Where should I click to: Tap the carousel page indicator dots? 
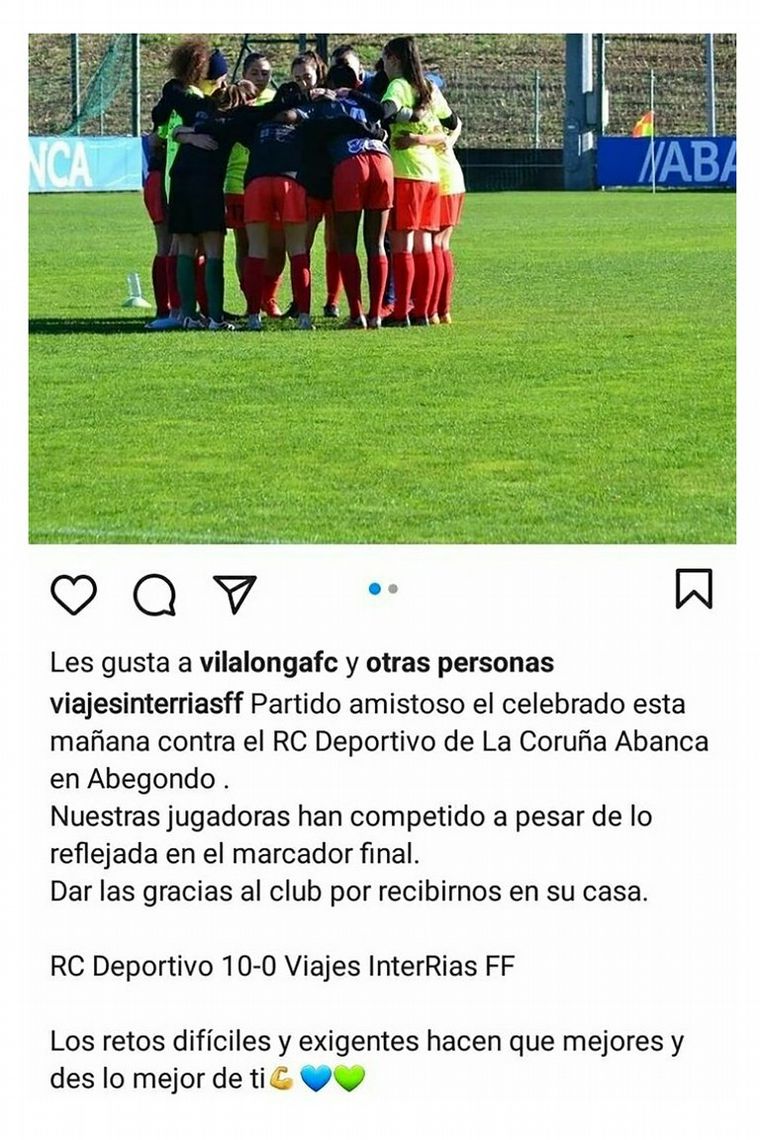pyautogui.click(x=383, y=589)
